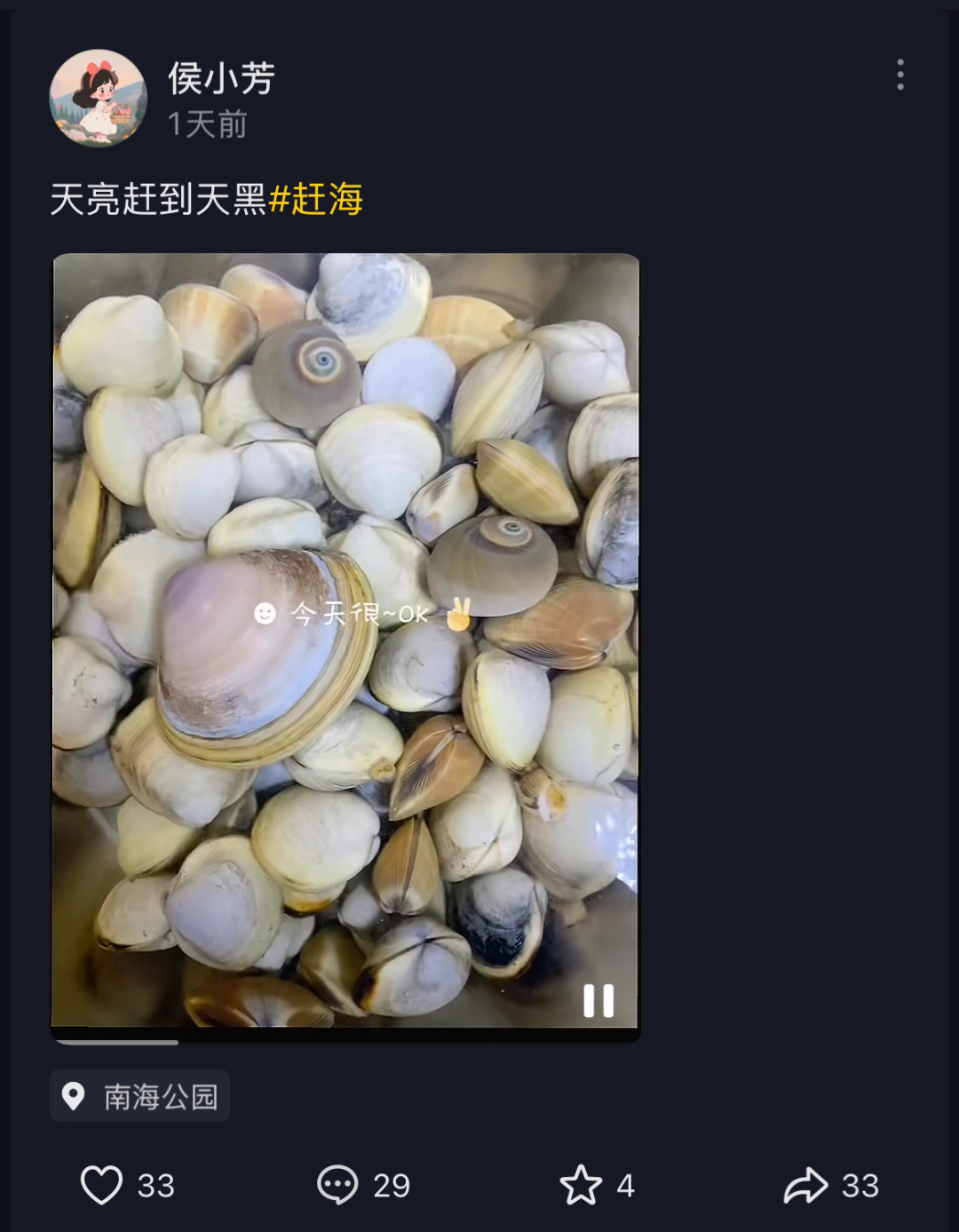This screenshot has width=959, height=1232.
Task: Open the #赶海 hashtag link
Action: click(x=316, y=199)
